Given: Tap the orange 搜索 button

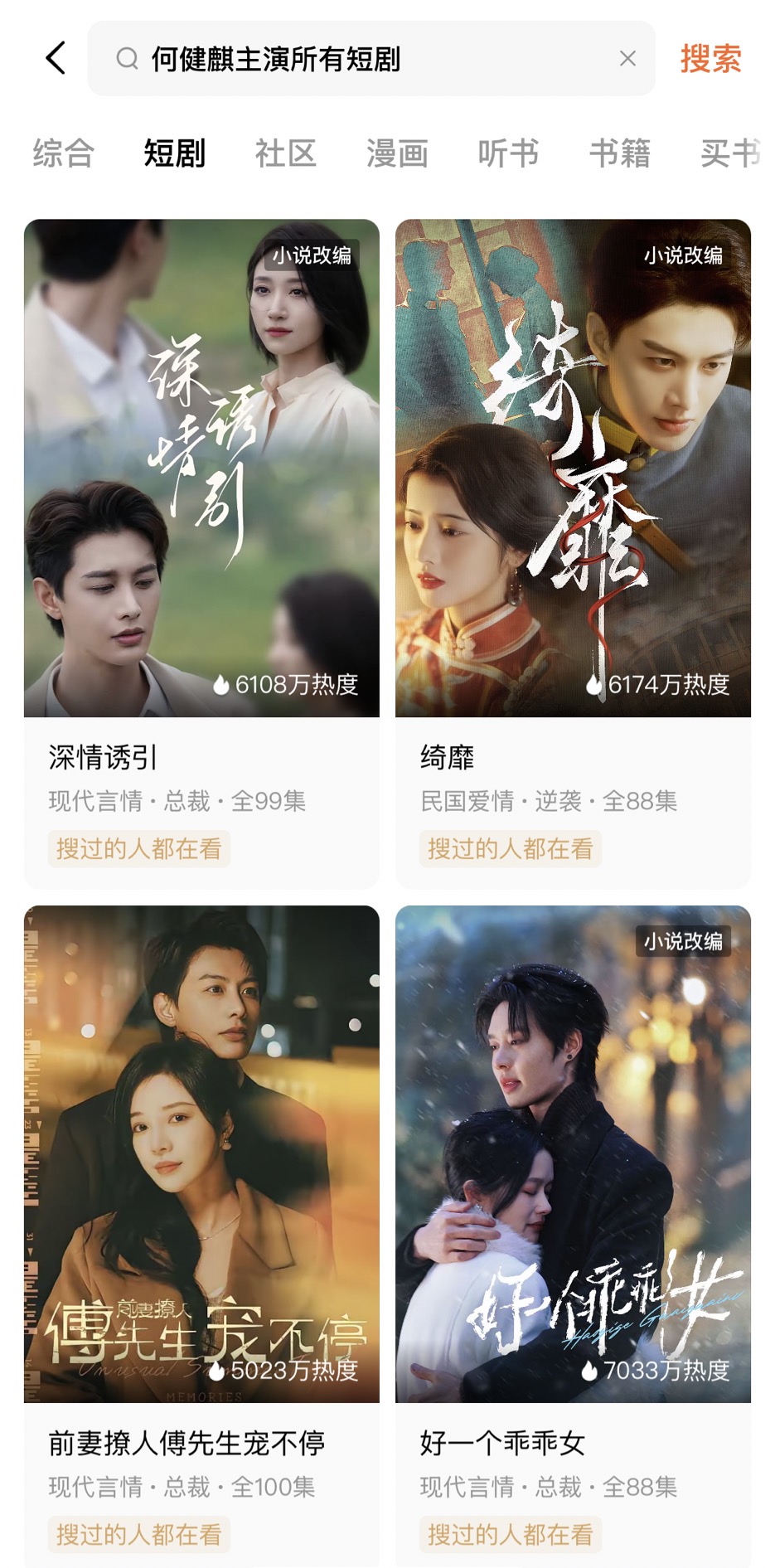Looking at the screenshot, I should pos(710,59).
